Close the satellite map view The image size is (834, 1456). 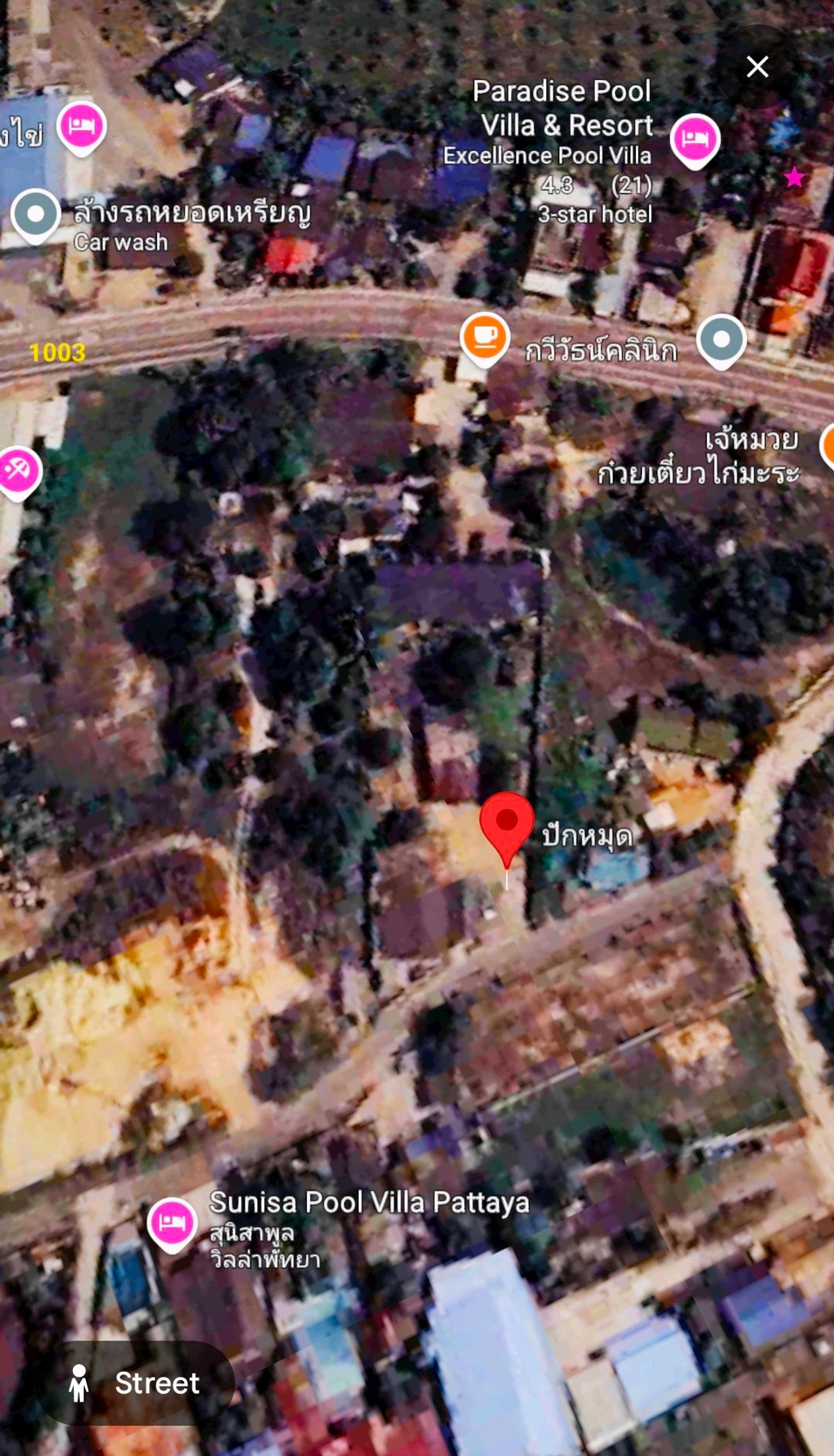point(757,67)
